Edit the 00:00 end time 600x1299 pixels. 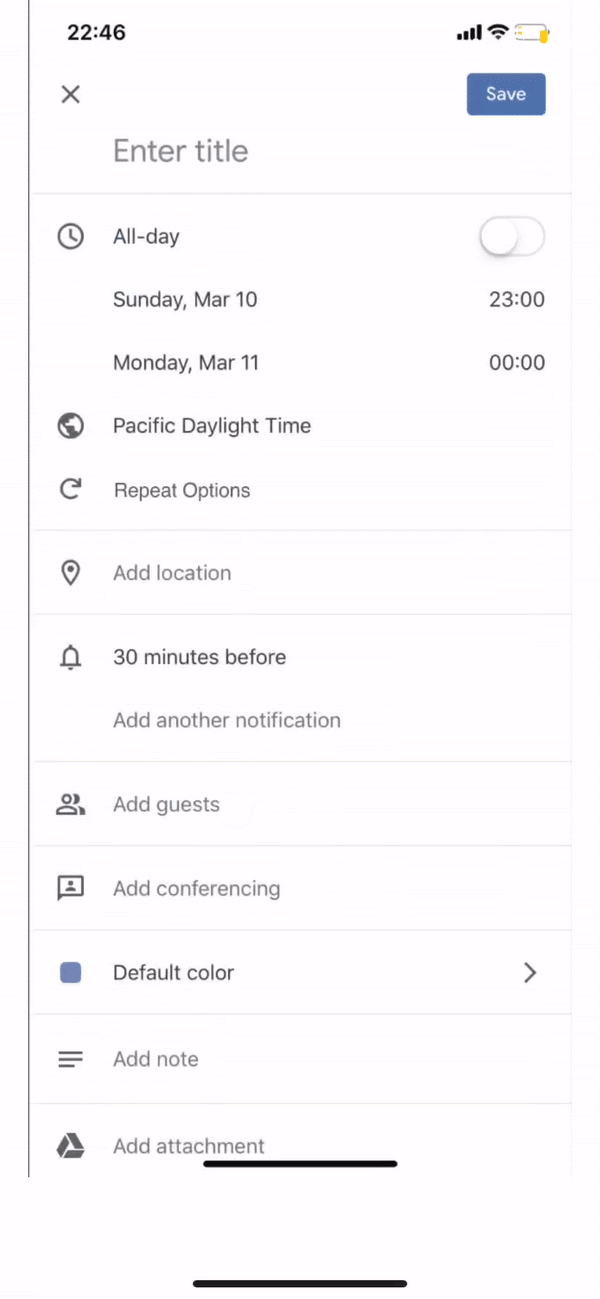(516, 363)
